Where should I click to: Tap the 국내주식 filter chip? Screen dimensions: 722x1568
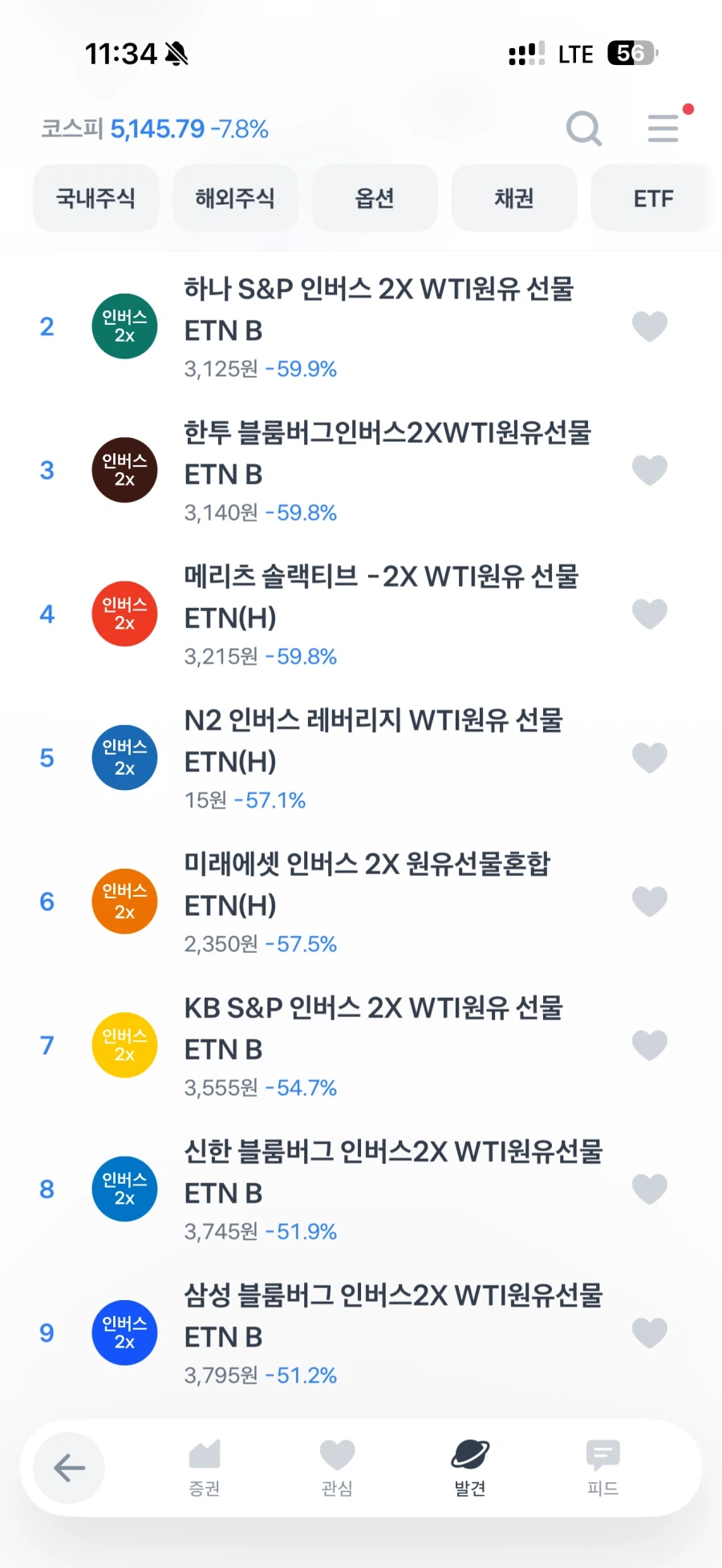(x=95, y=198)
